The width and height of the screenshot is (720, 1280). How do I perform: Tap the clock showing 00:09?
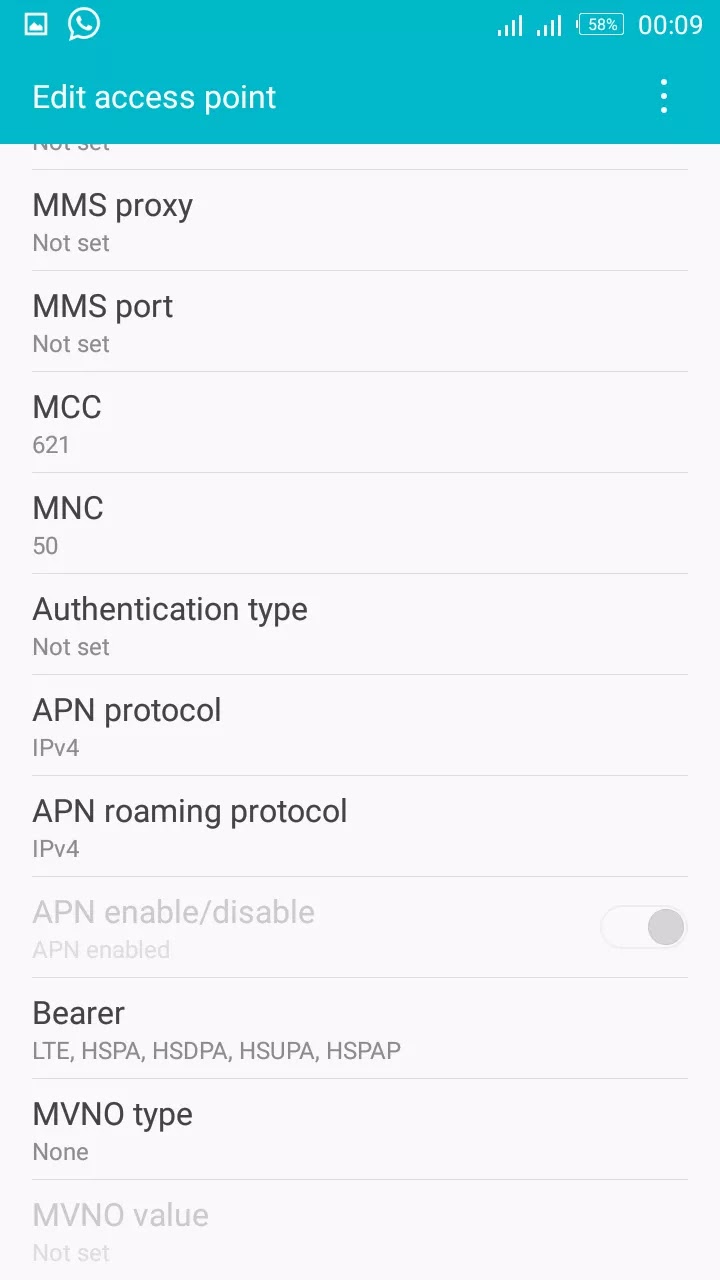[x=669, y=26]
